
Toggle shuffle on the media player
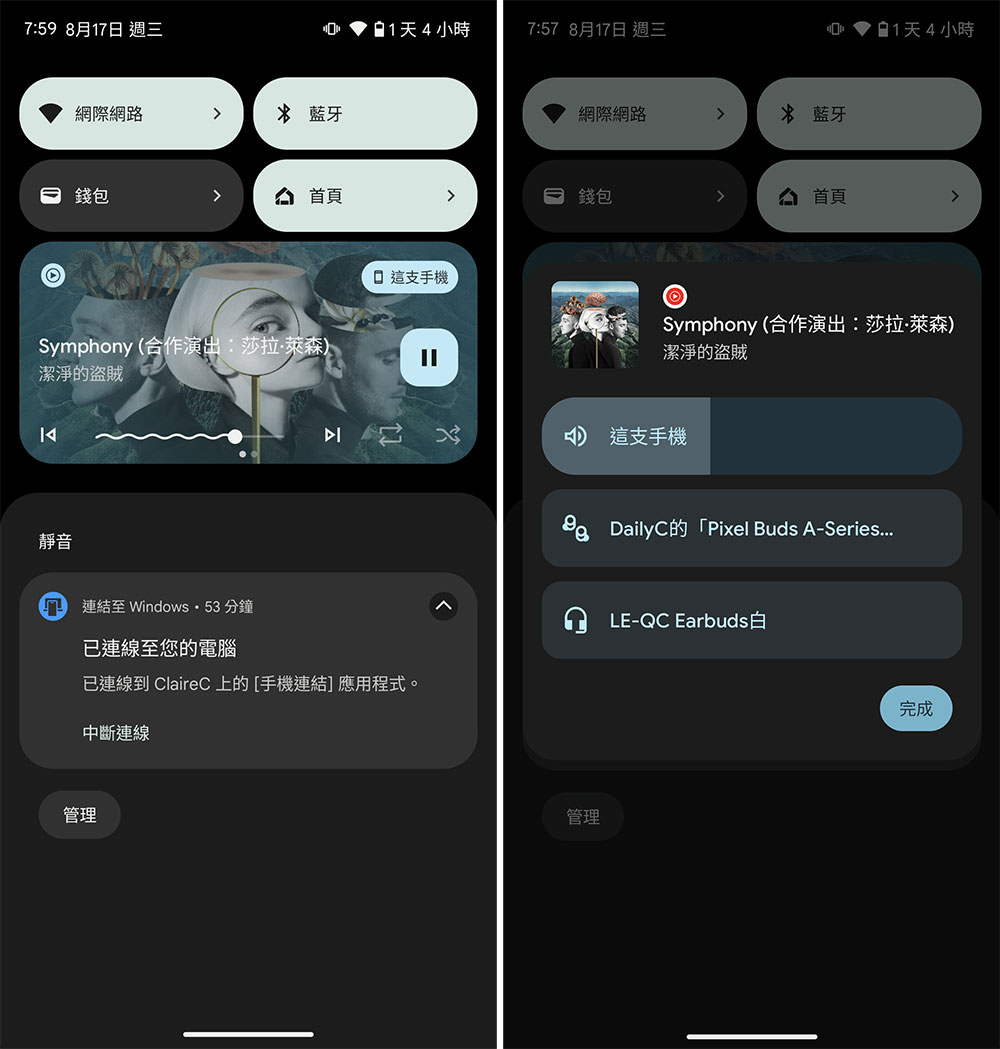[448, 435]
